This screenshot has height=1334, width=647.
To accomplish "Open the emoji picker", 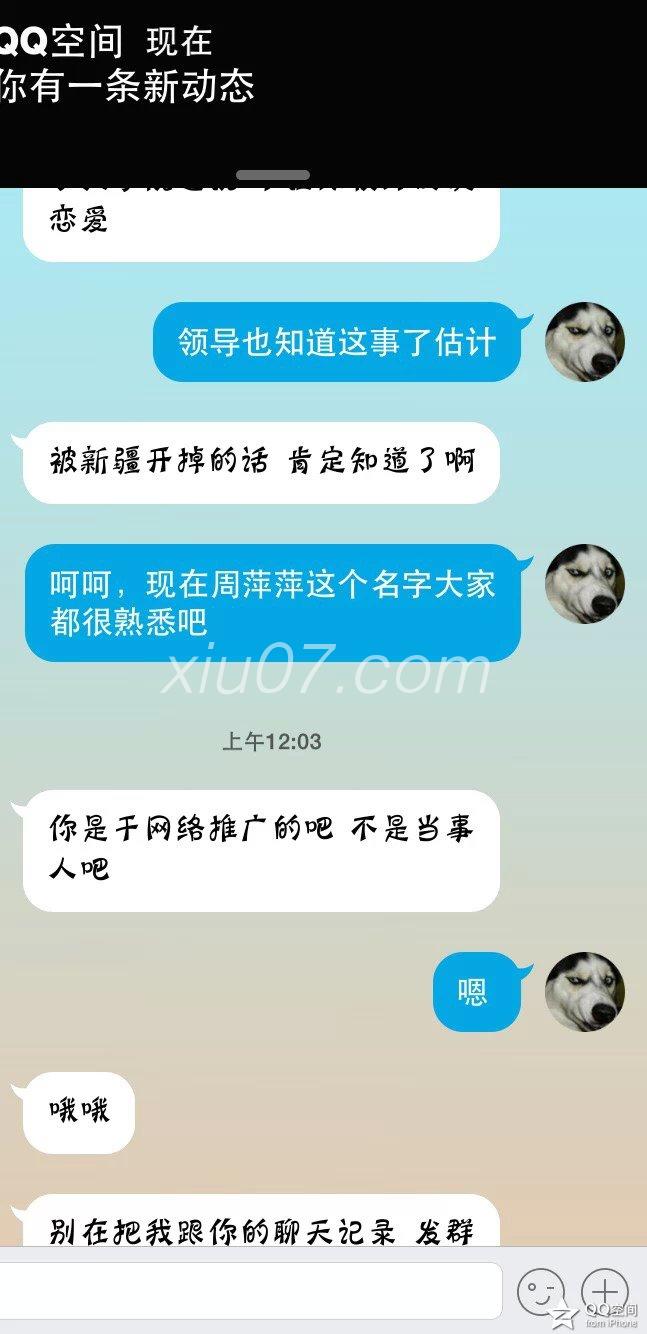I will tap(540, 1292).
